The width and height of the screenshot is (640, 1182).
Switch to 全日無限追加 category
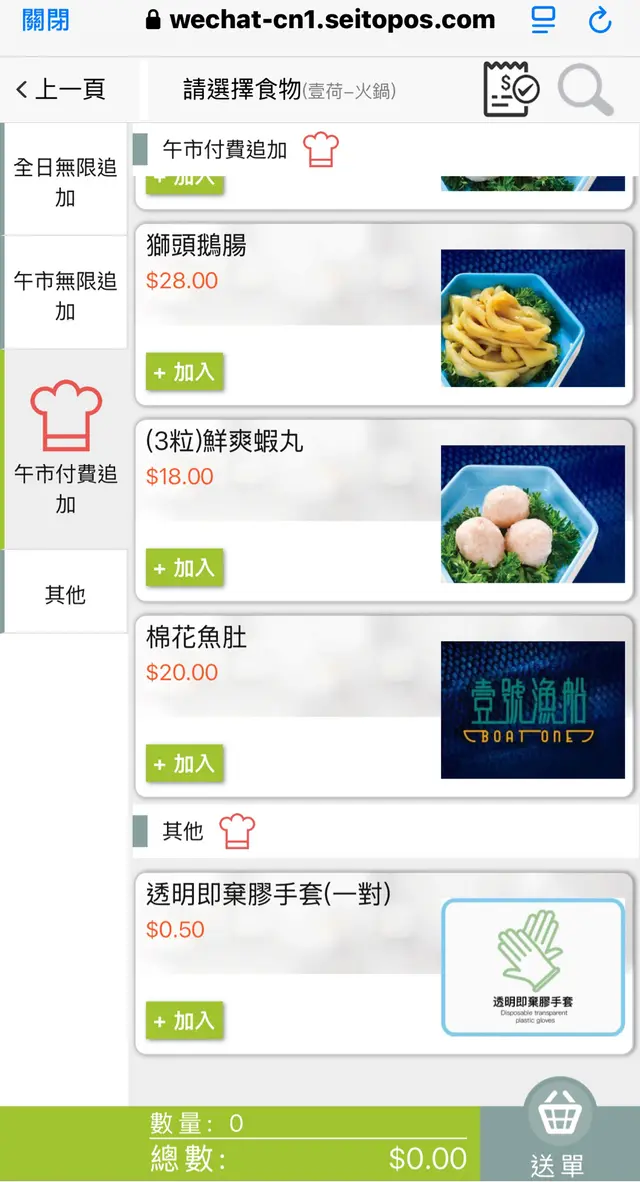(x=66, y=182)
